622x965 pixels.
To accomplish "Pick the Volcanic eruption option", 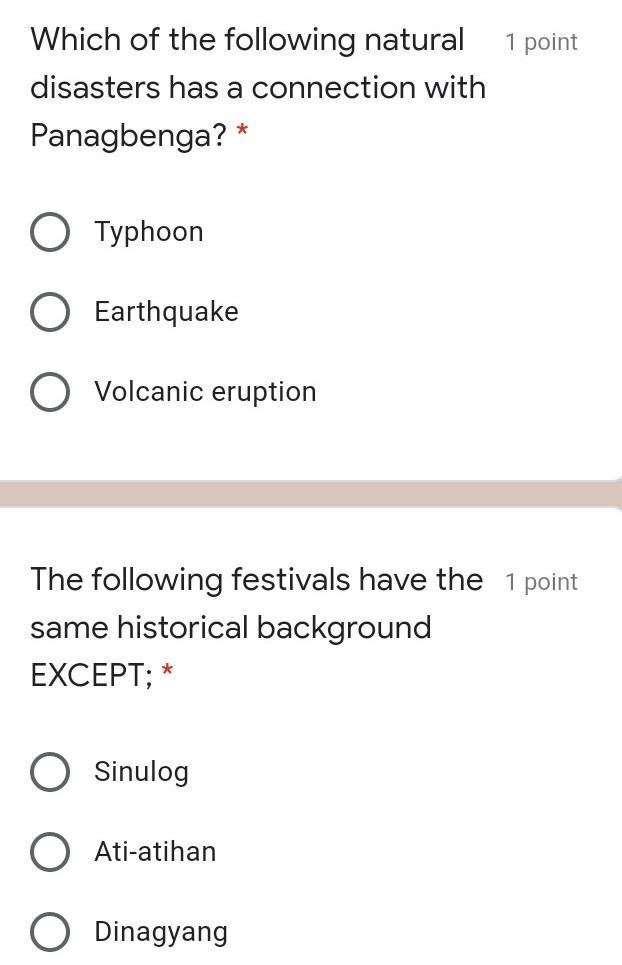I will point(50,392).
